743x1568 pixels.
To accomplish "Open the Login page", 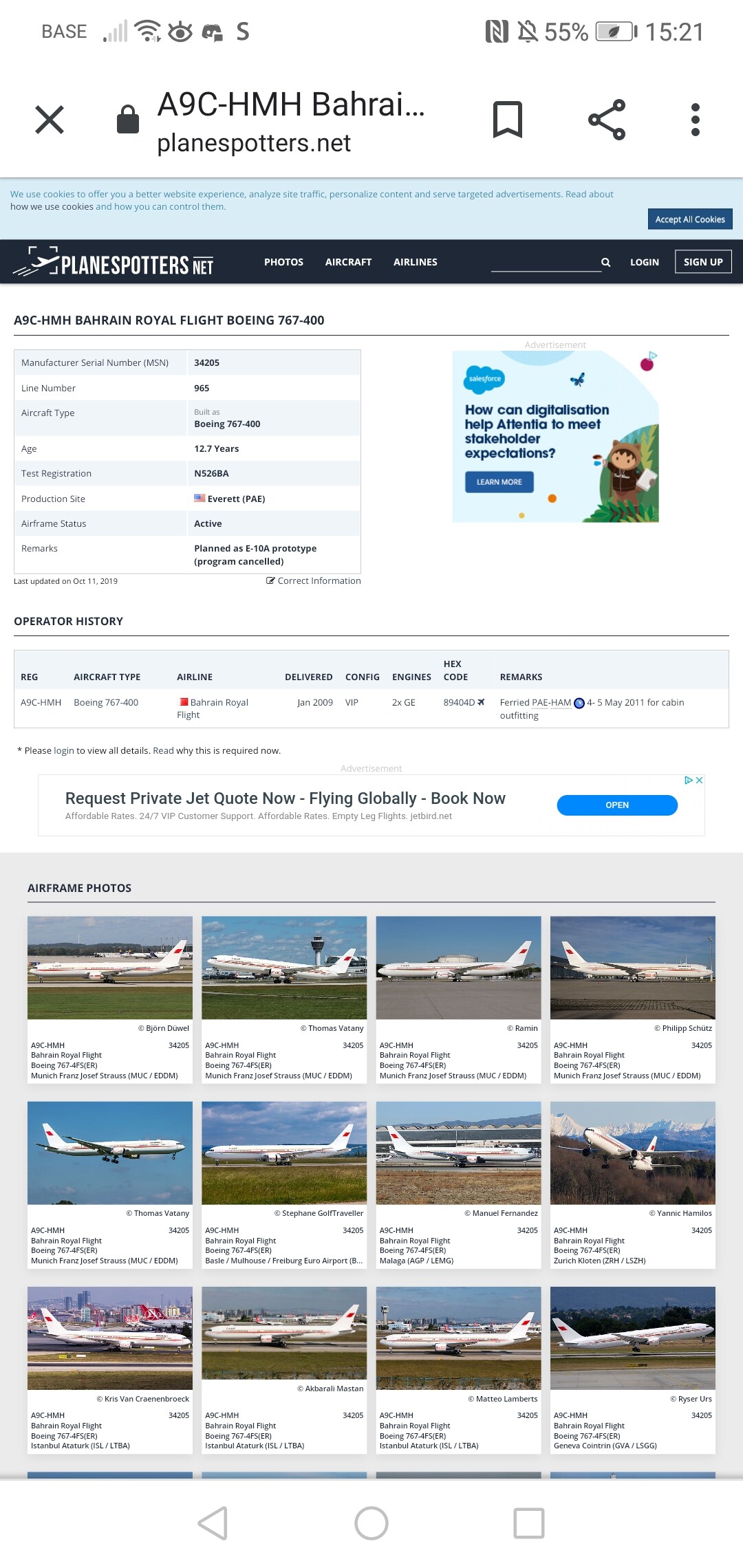I will point(644,262).
